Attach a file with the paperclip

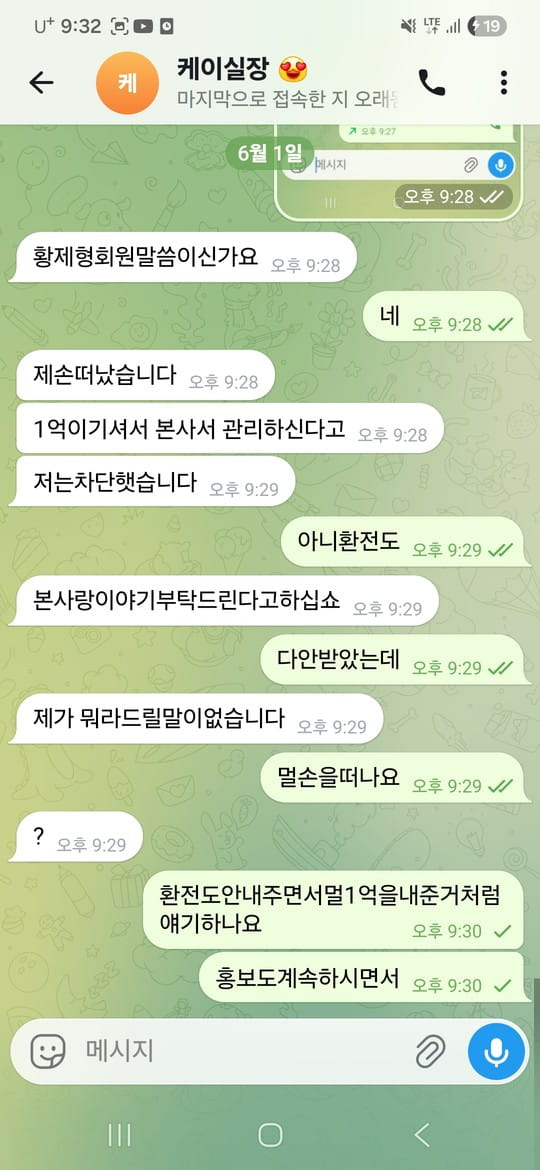[x=430, y=1052]
